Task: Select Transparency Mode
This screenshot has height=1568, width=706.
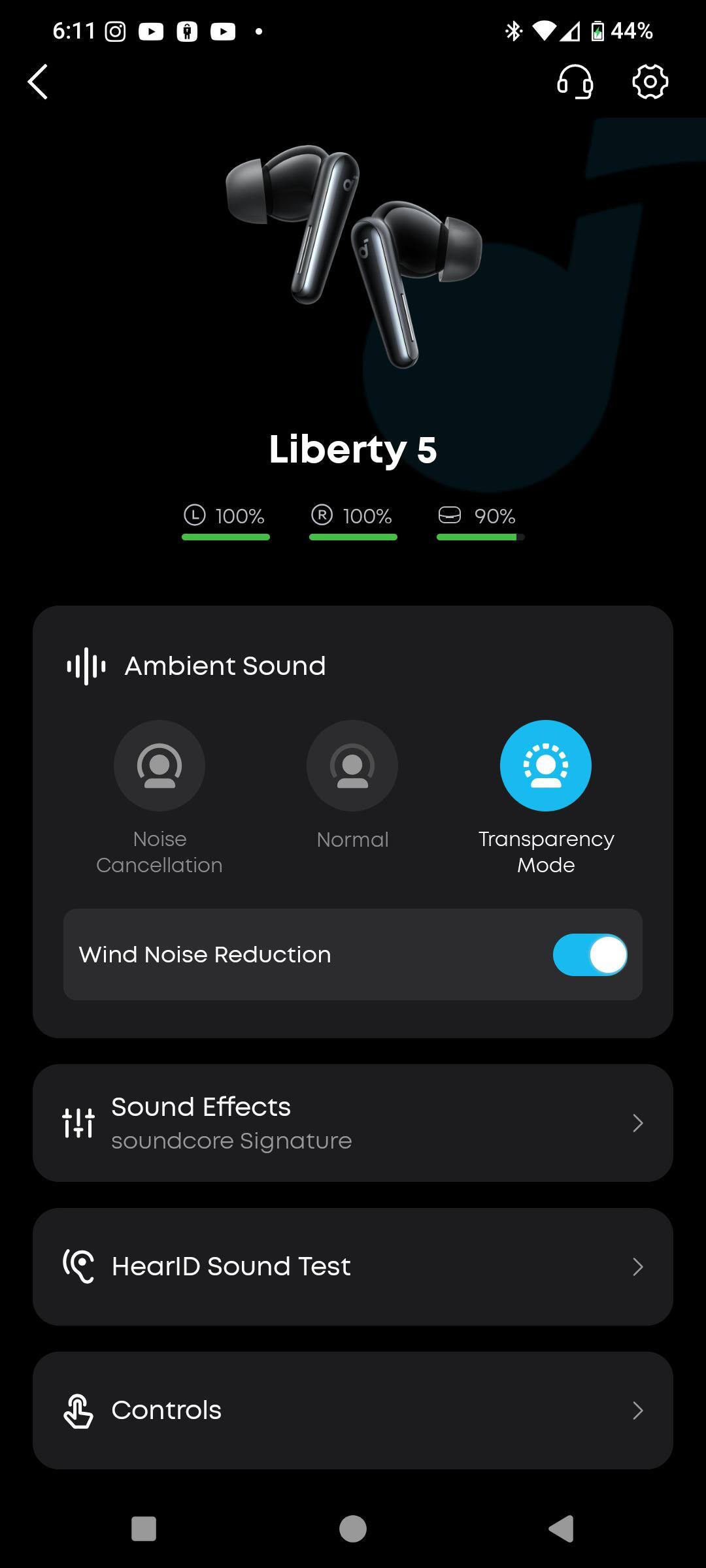Action: (x=546, y=766)
